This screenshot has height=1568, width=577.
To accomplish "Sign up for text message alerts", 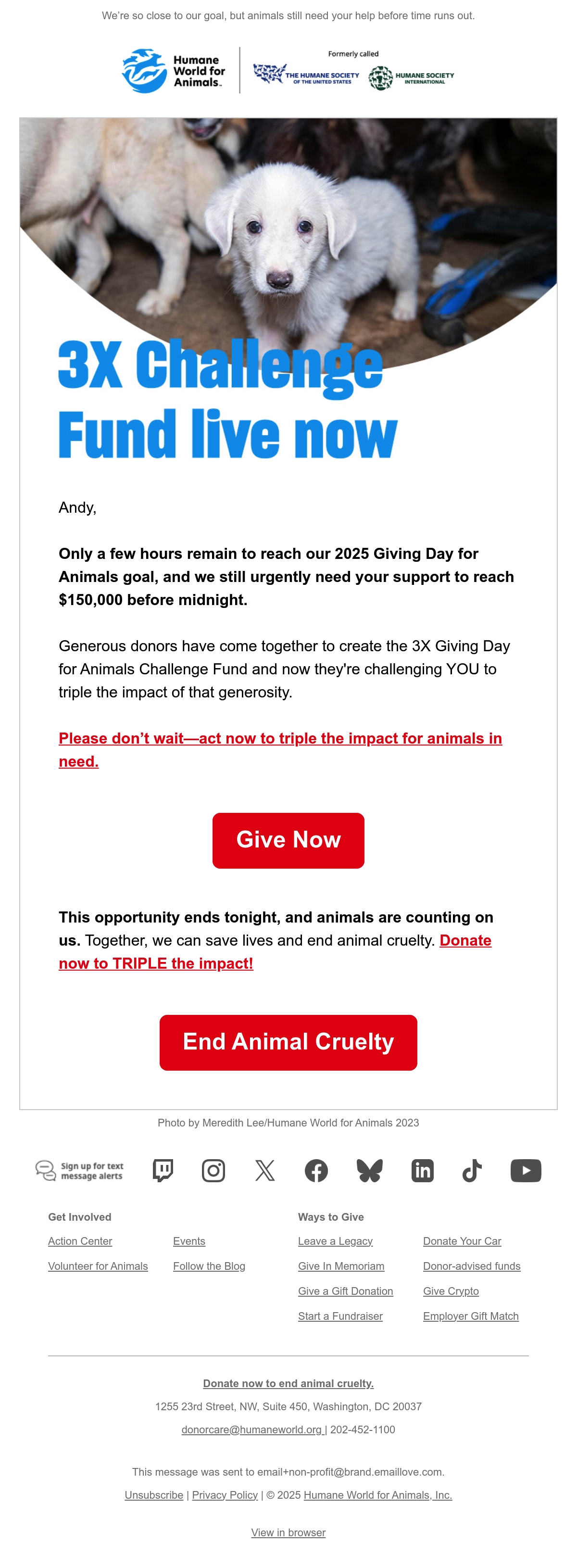I will (x=80, y=1171).
